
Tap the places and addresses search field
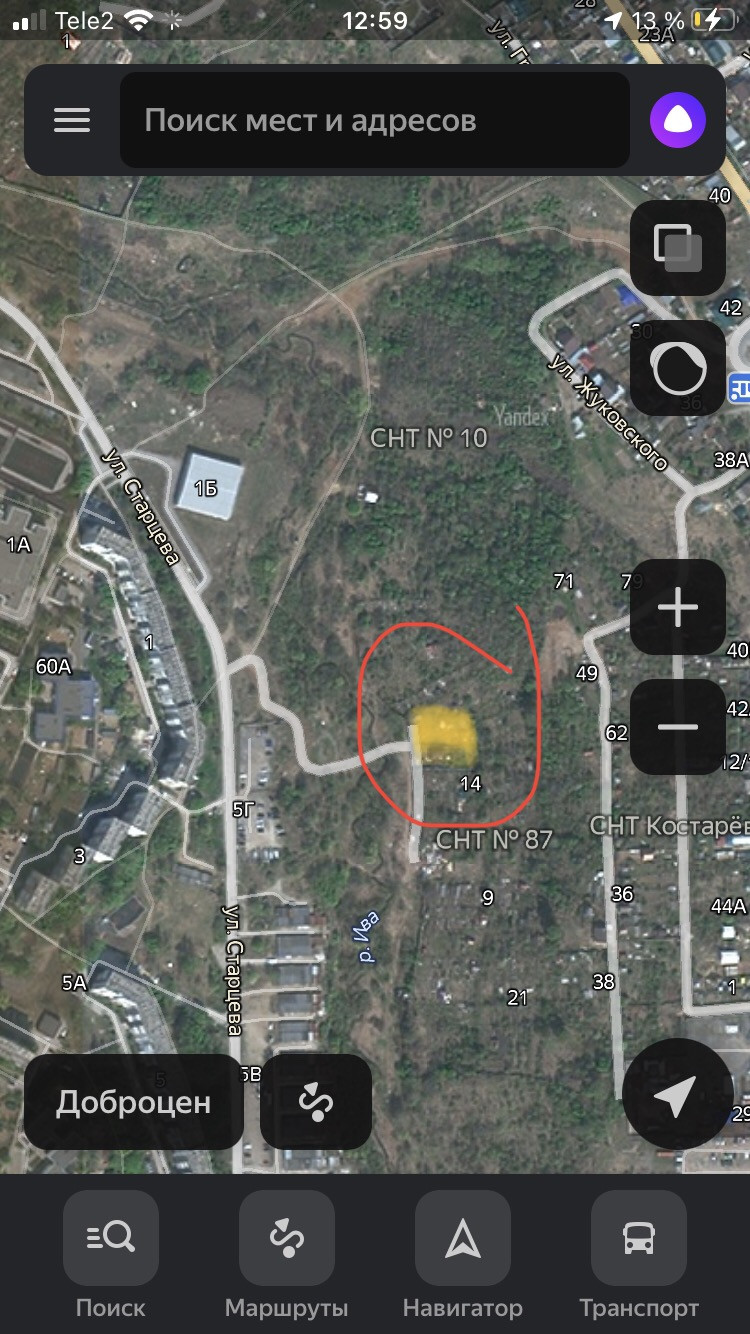(x=375, y=121)
